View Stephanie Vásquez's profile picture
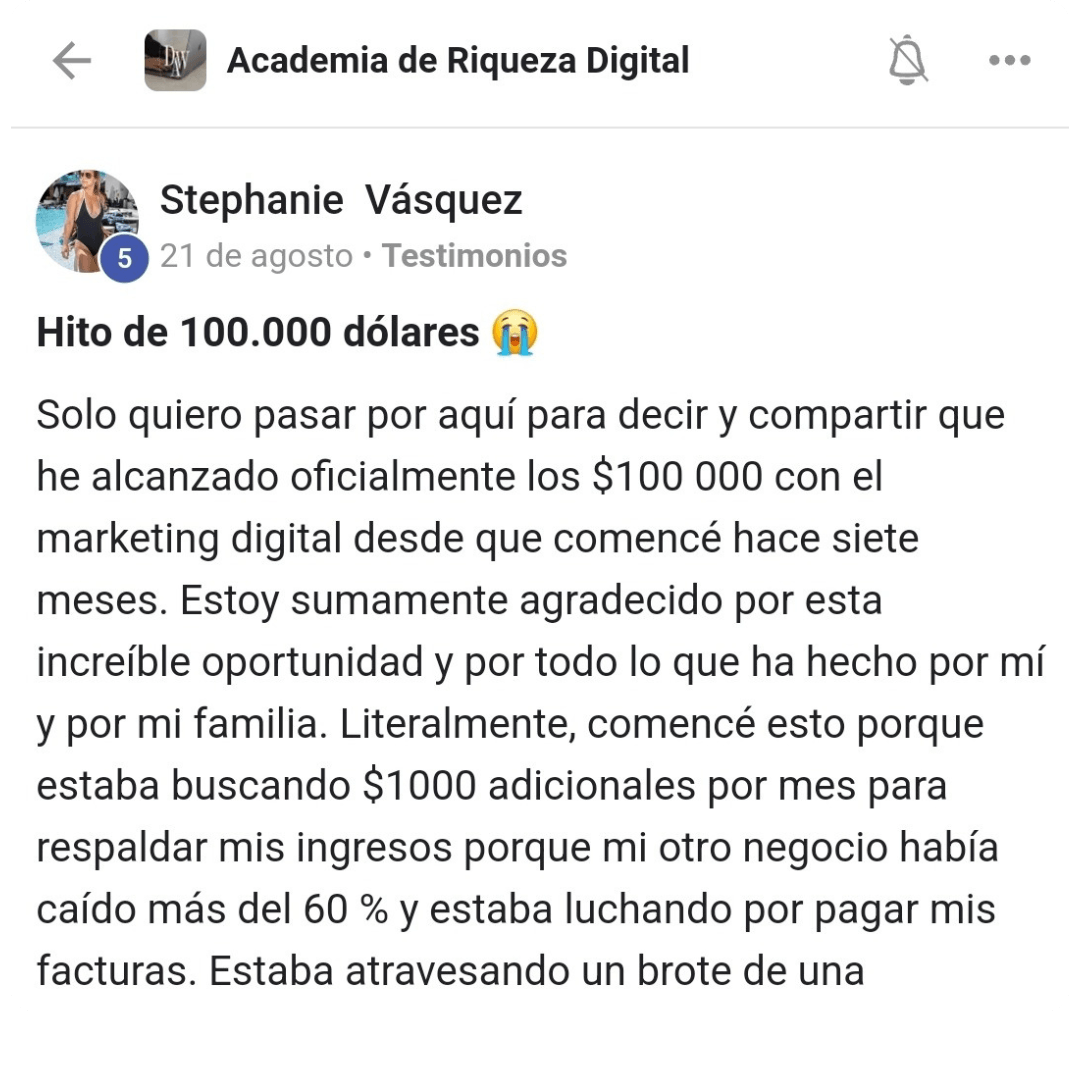The height and width of the screenshot is (1080, 1080). pos(86,220)
